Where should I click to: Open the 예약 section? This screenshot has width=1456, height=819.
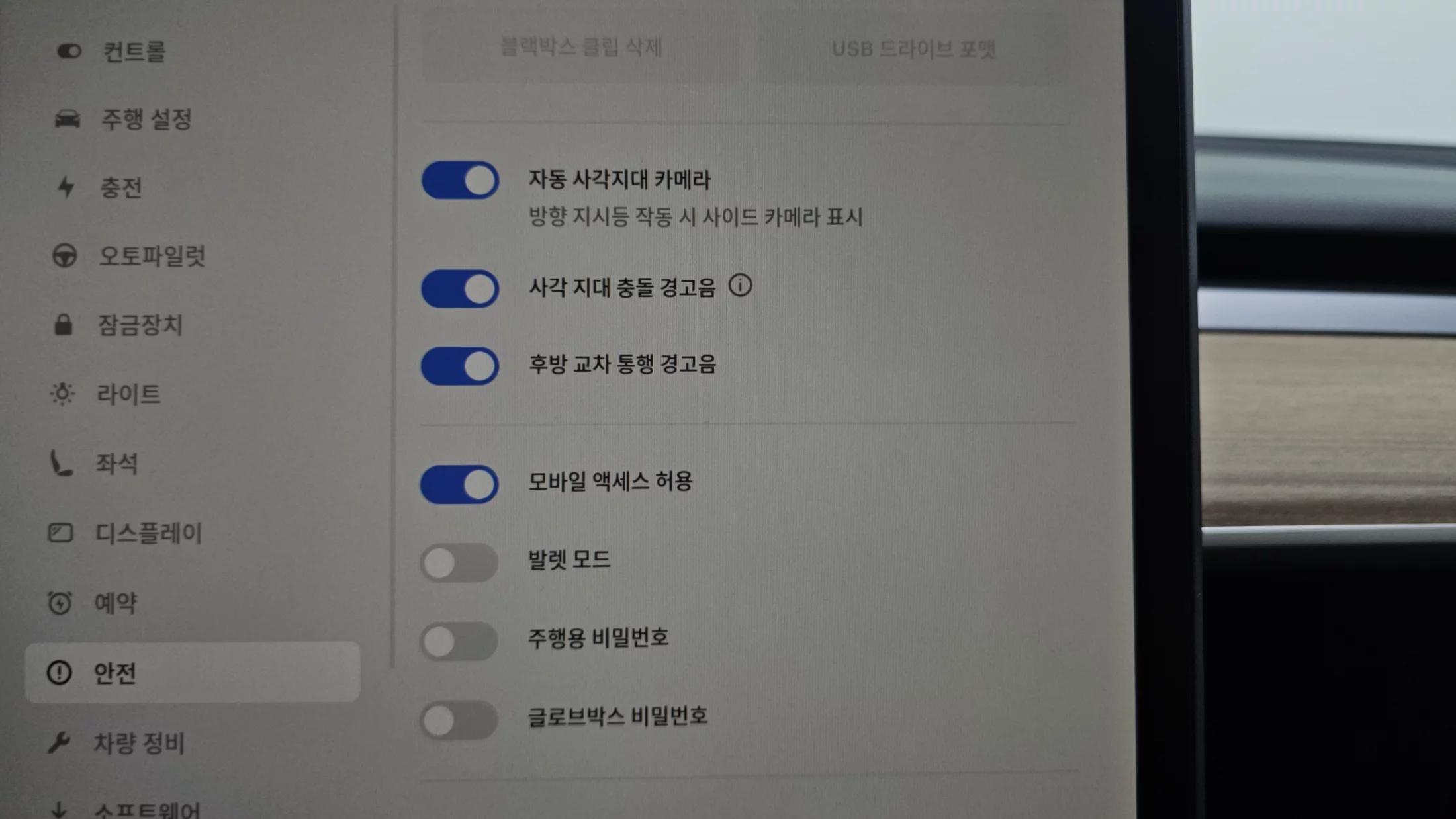[x=115, y=603]
